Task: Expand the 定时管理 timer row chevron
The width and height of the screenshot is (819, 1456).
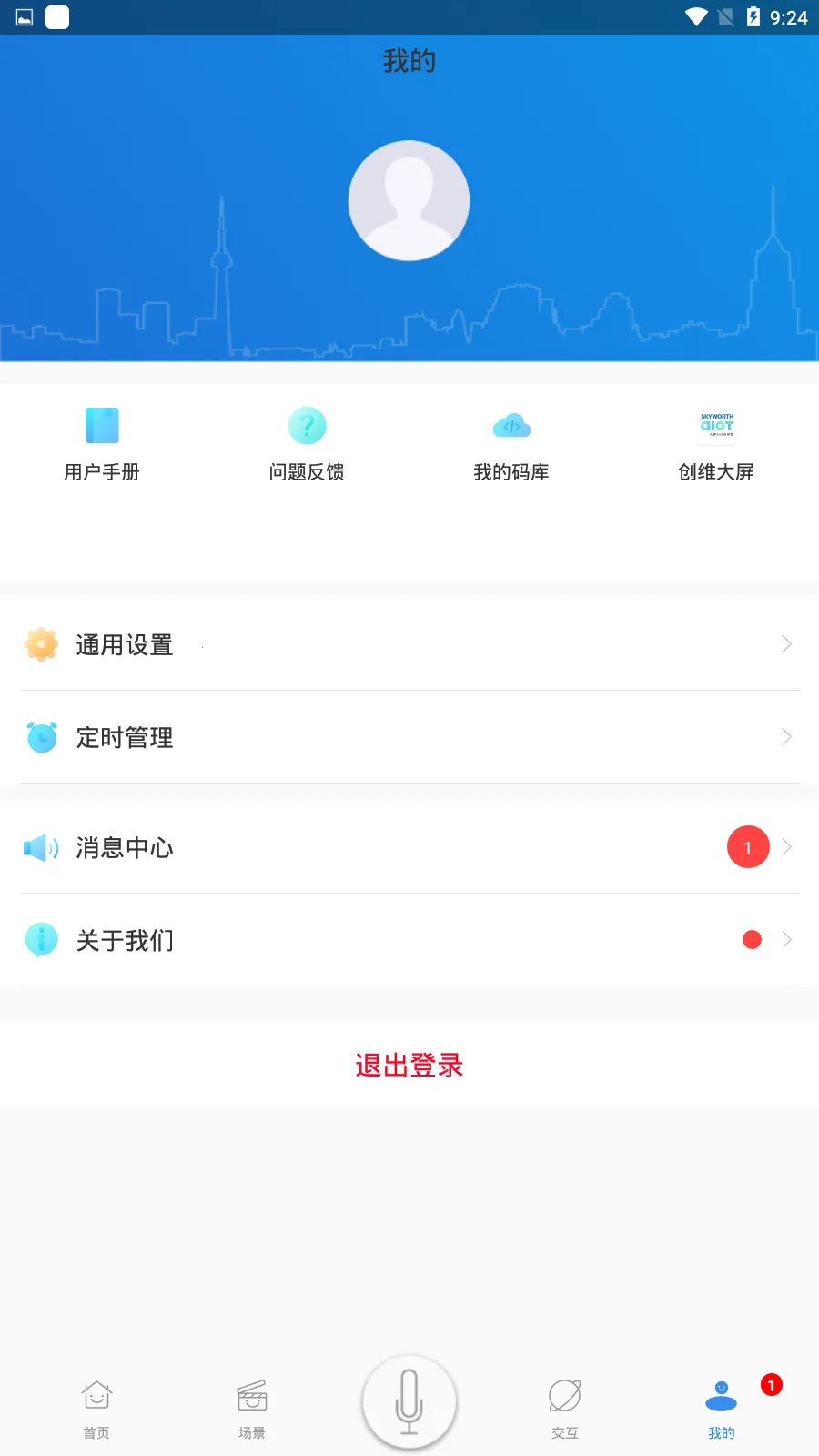Action: click(786, 737)
